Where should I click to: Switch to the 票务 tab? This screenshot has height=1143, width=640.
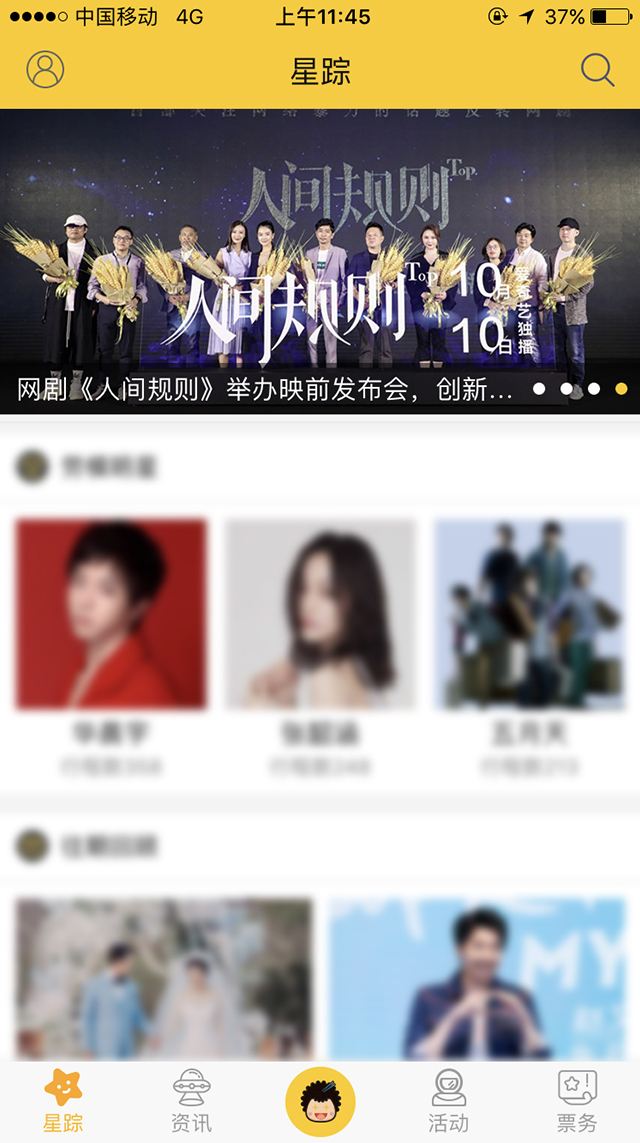(x=576, y=1101)
